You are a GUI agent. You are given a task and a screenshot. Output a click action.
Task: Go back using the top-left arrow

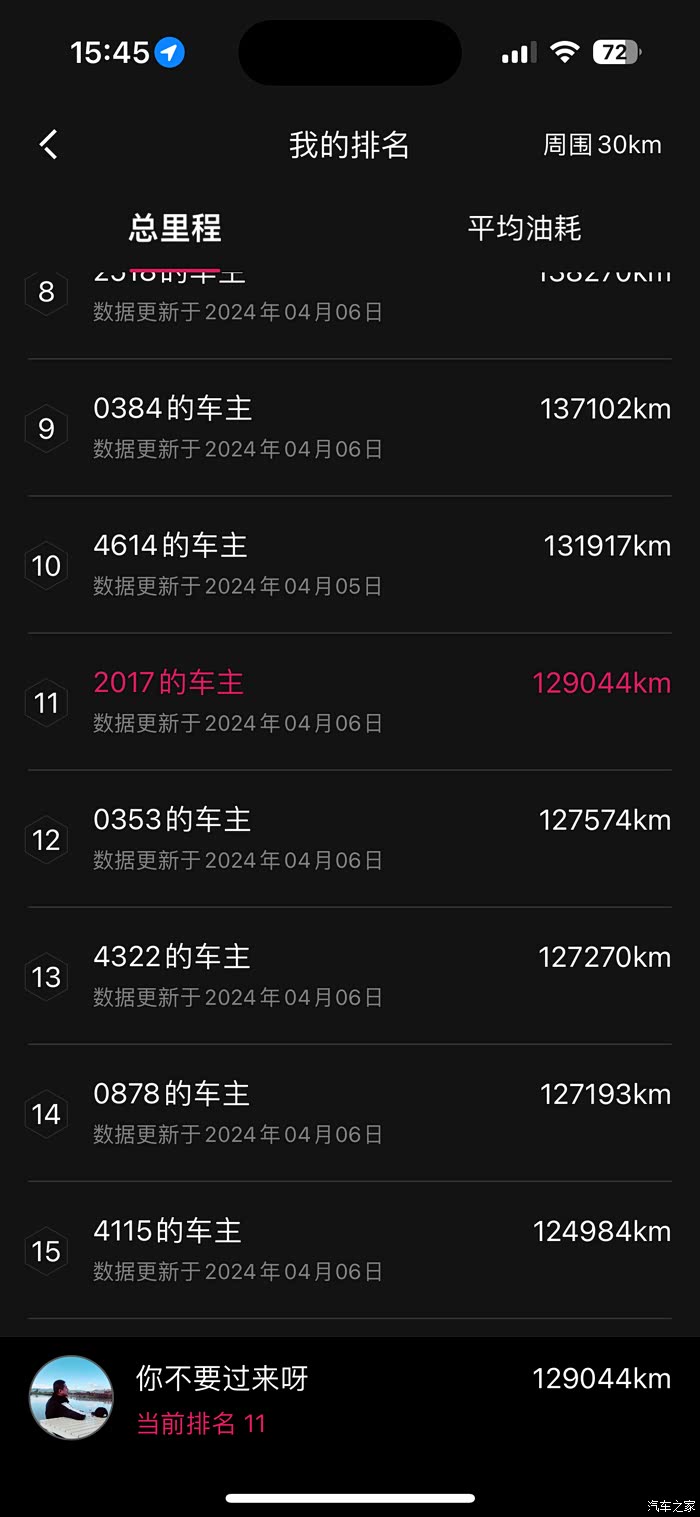[49, 145]
